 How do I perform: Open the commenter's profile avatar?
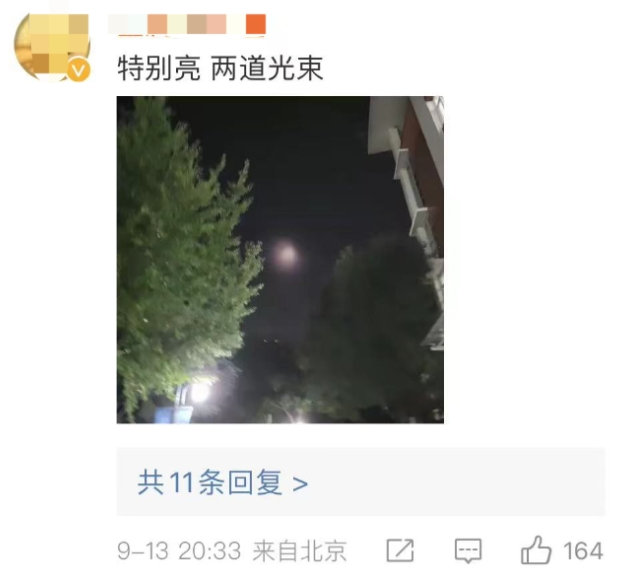(50, 46)
